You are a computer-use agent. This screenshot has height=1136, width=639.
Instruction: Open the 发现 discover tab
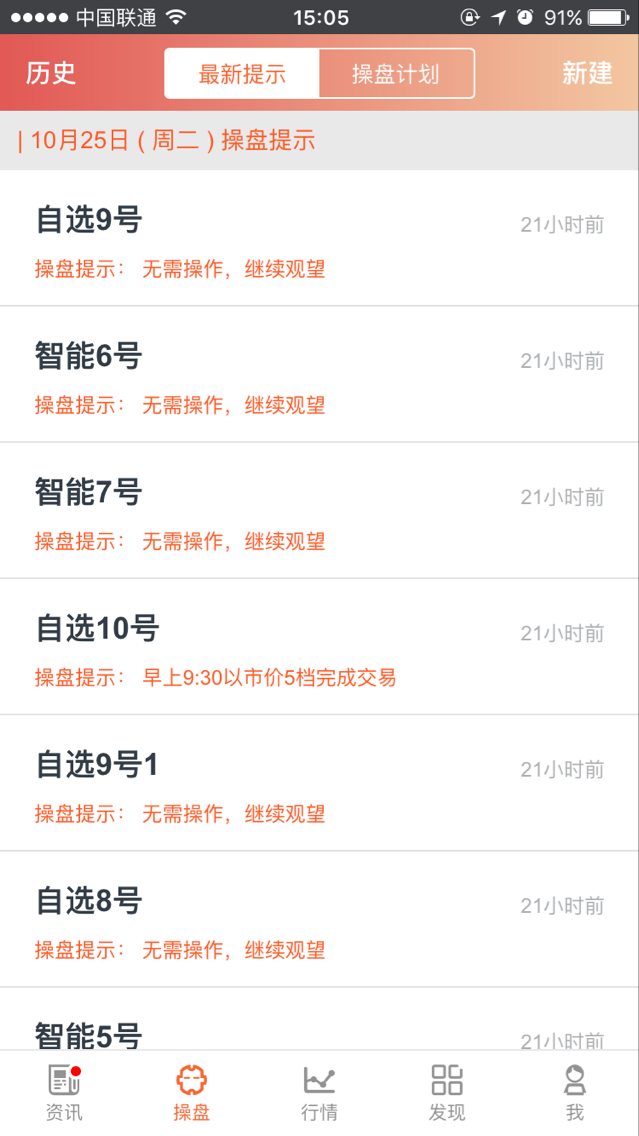click(x=447, y=1093)
